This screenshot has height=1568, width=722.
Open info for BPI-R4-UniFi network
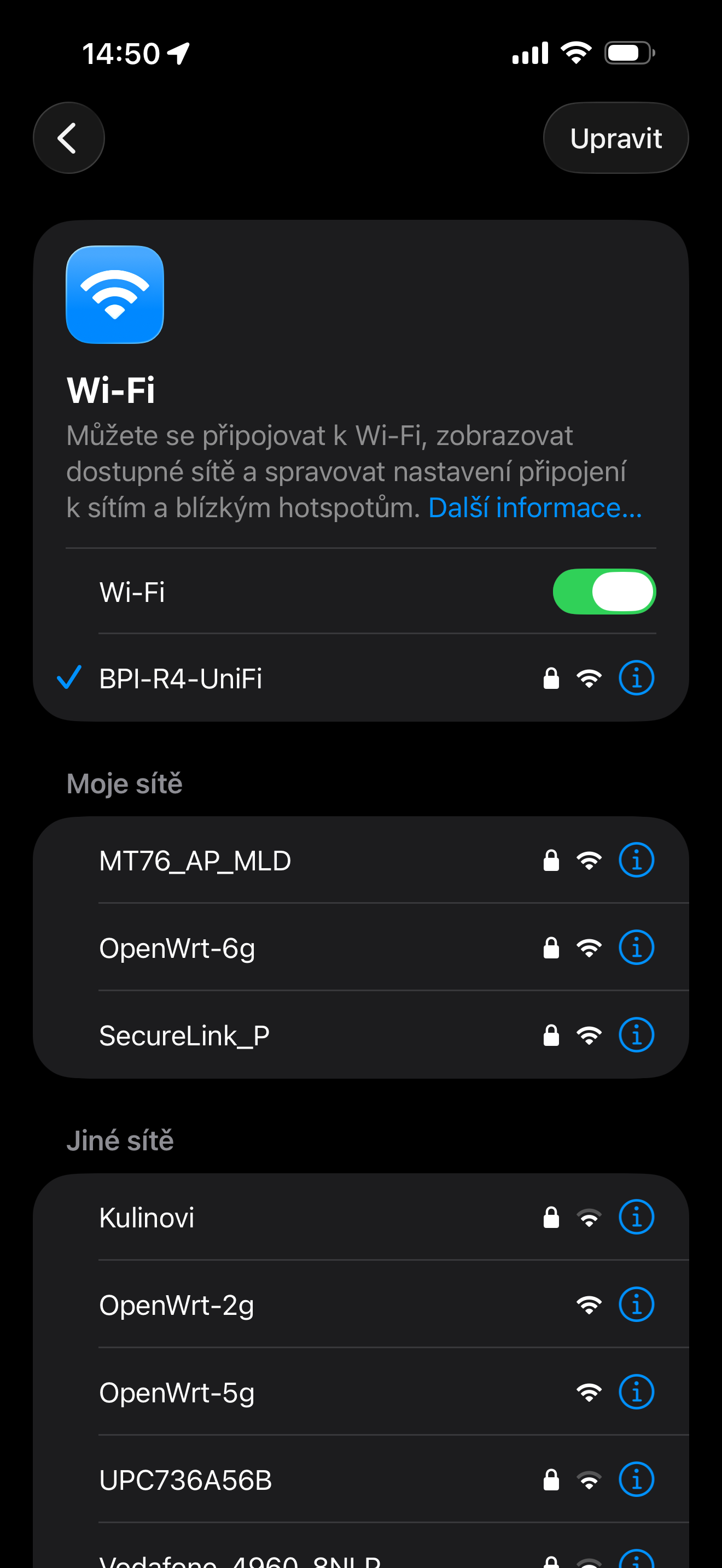point(636,678)
